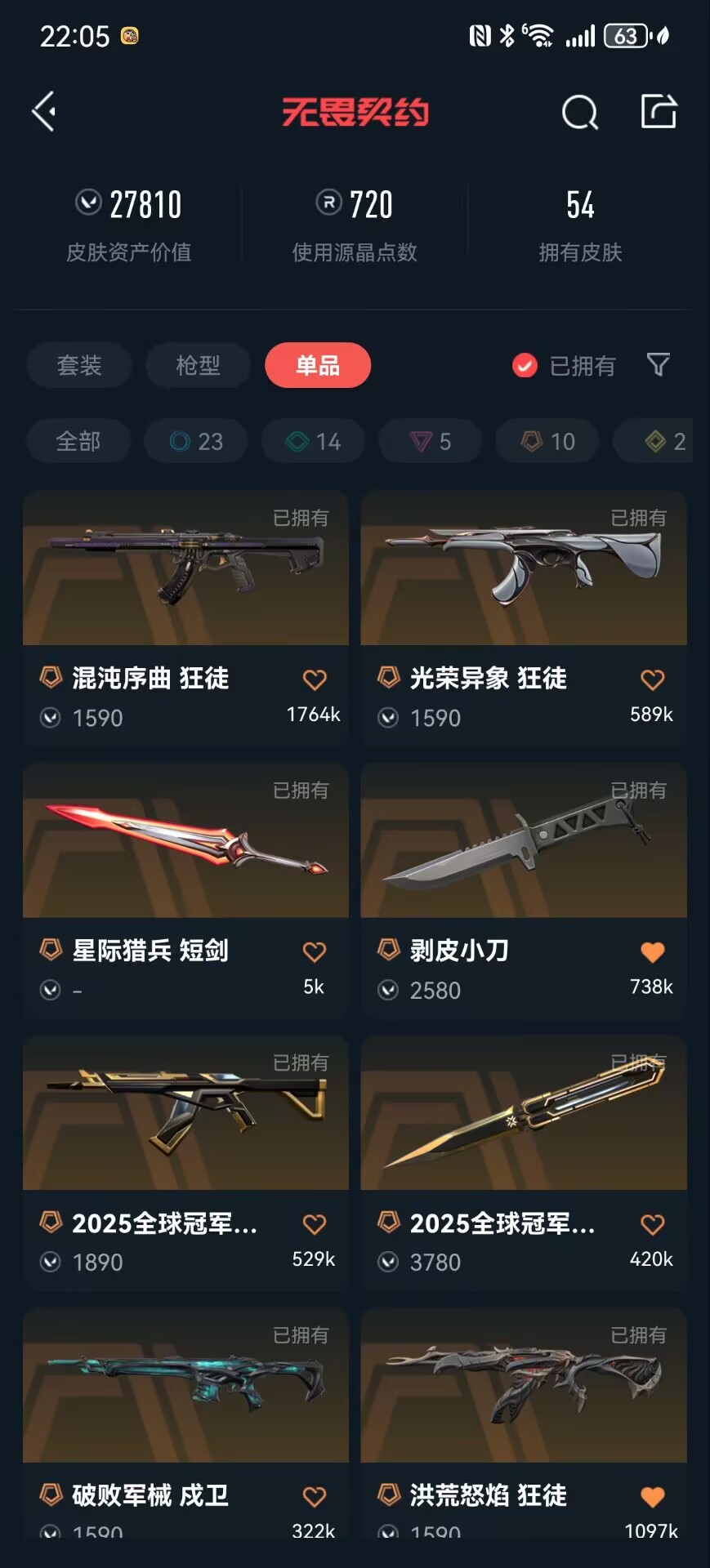Go back using the top-left arrow
The image size is (710, 1568).
tap(44, 111)
